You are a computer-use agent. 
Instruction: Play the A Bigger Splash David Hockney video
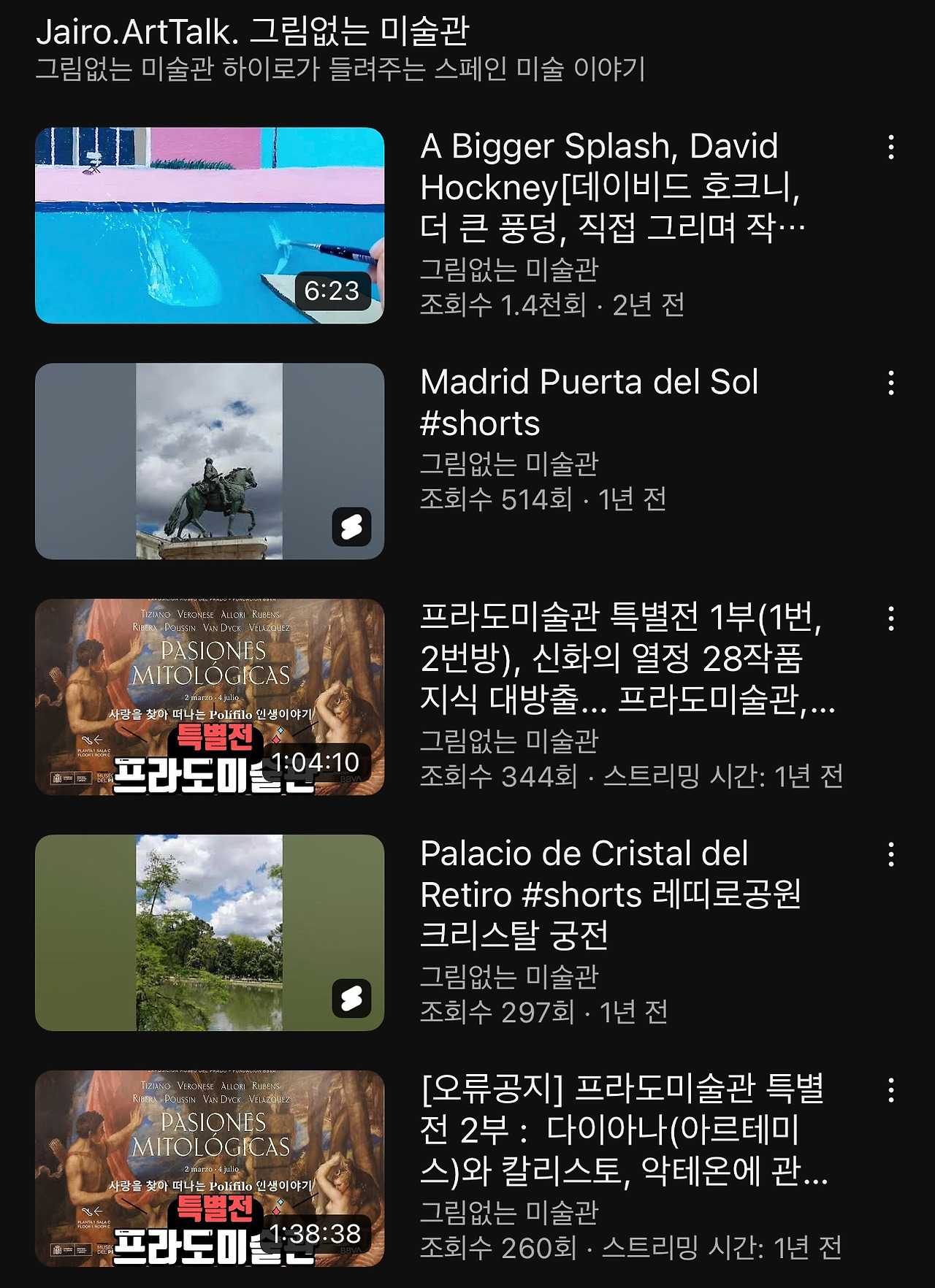click(x=210, y=226)
